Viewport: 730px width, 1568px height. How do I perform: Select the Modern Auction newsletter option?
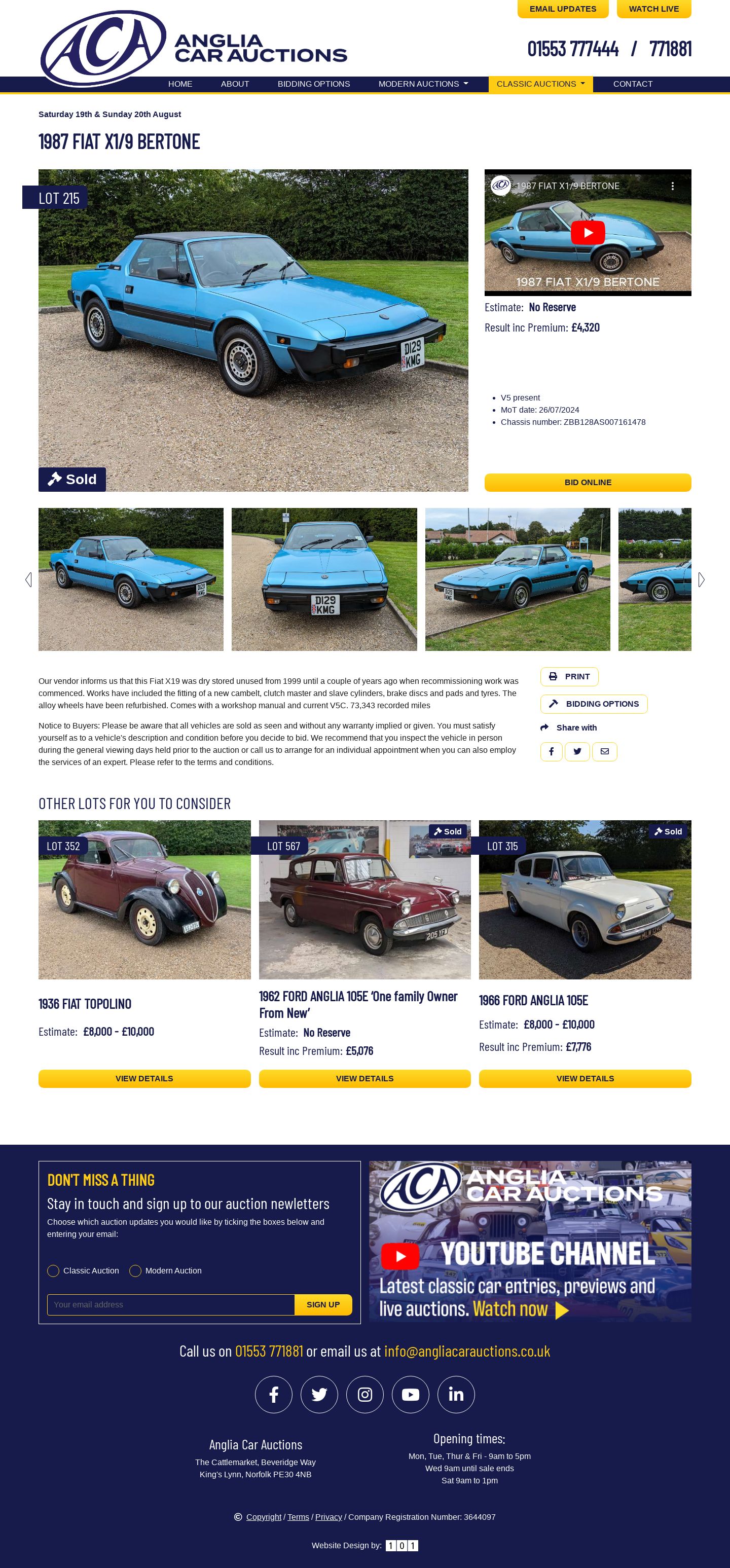[136, 1270]
